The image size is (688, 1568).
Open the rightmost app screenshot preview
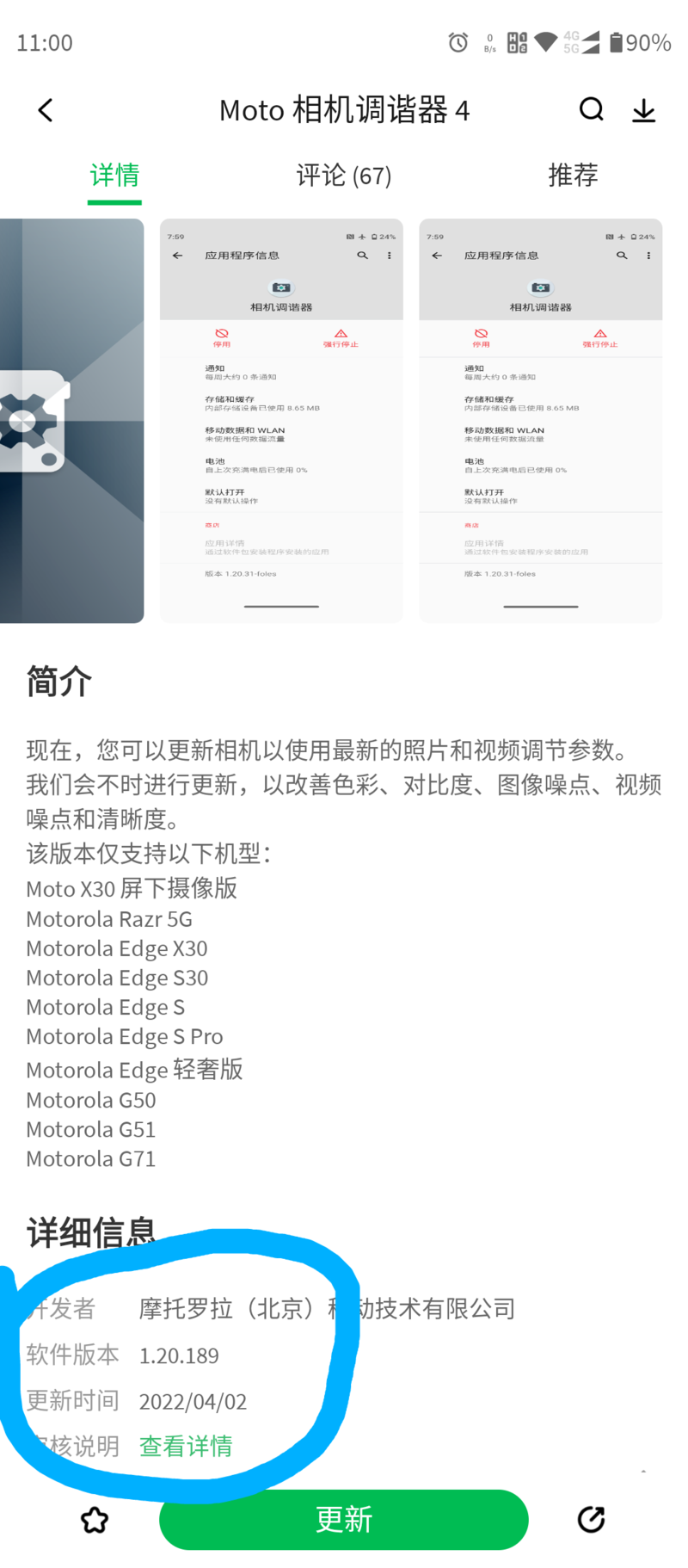coord(541,421)
